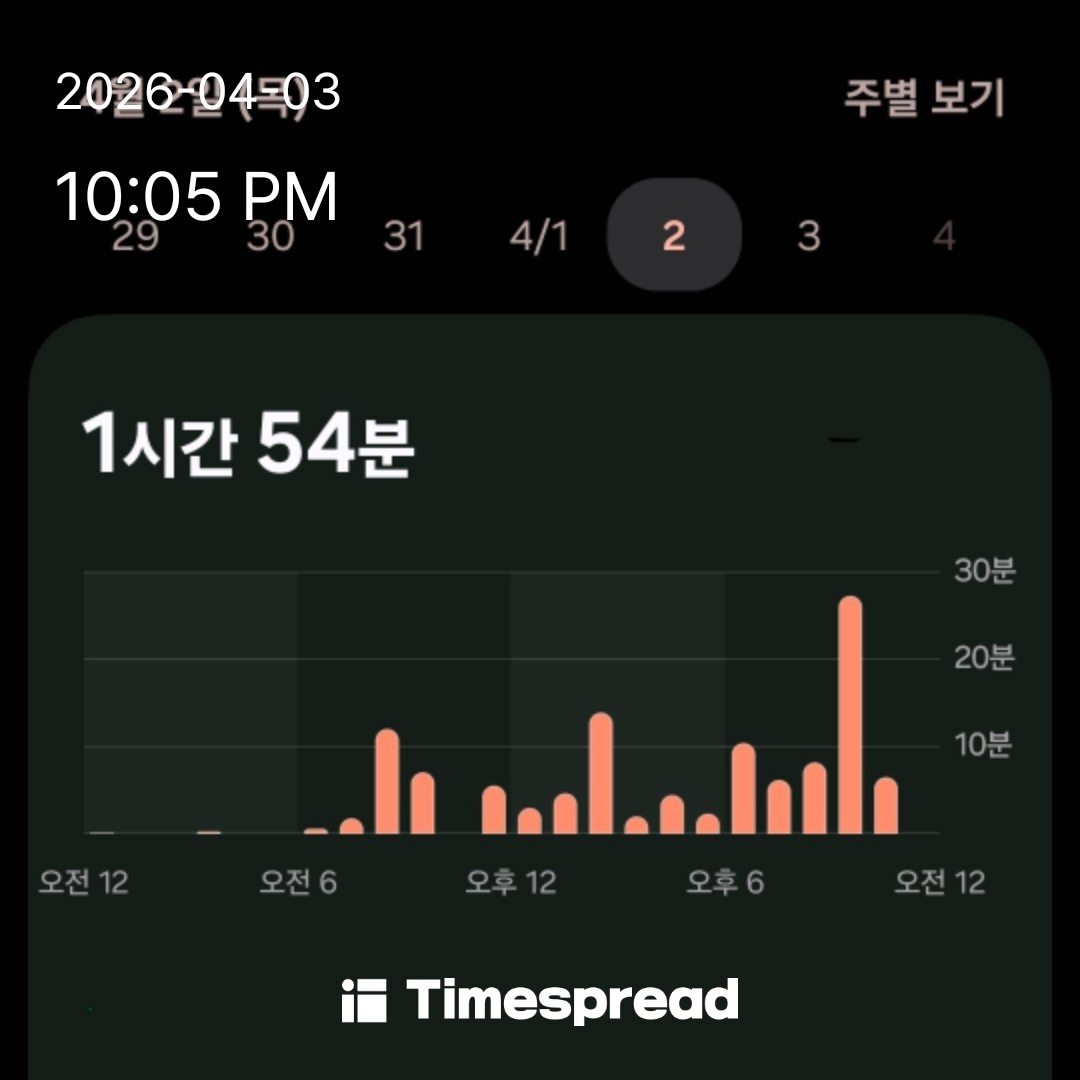This screenshot has height=1080, width=1080.
Task: Jump to the 4/1 date
Action: click(538, 237)
